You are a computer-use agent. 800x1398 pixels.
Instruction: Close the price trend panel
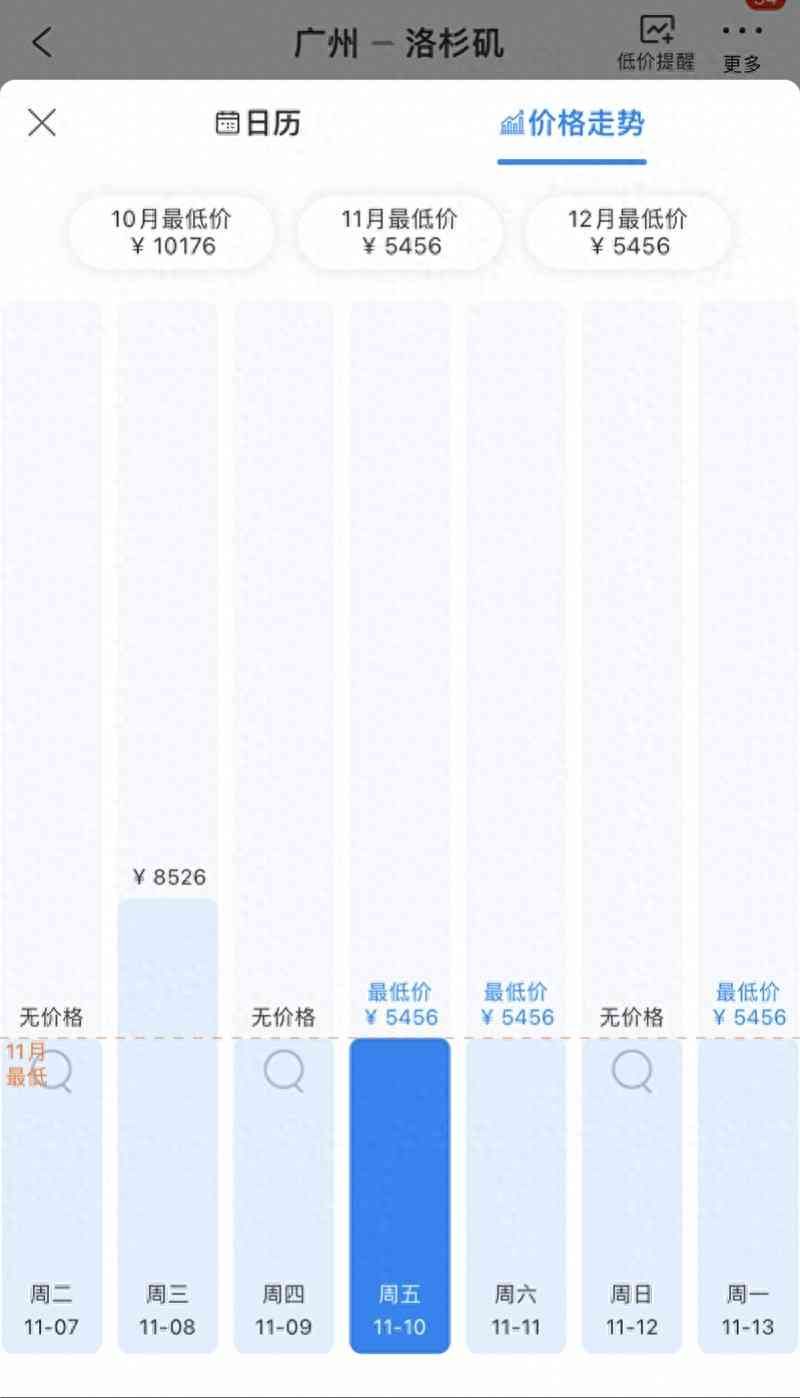[41, 123]
